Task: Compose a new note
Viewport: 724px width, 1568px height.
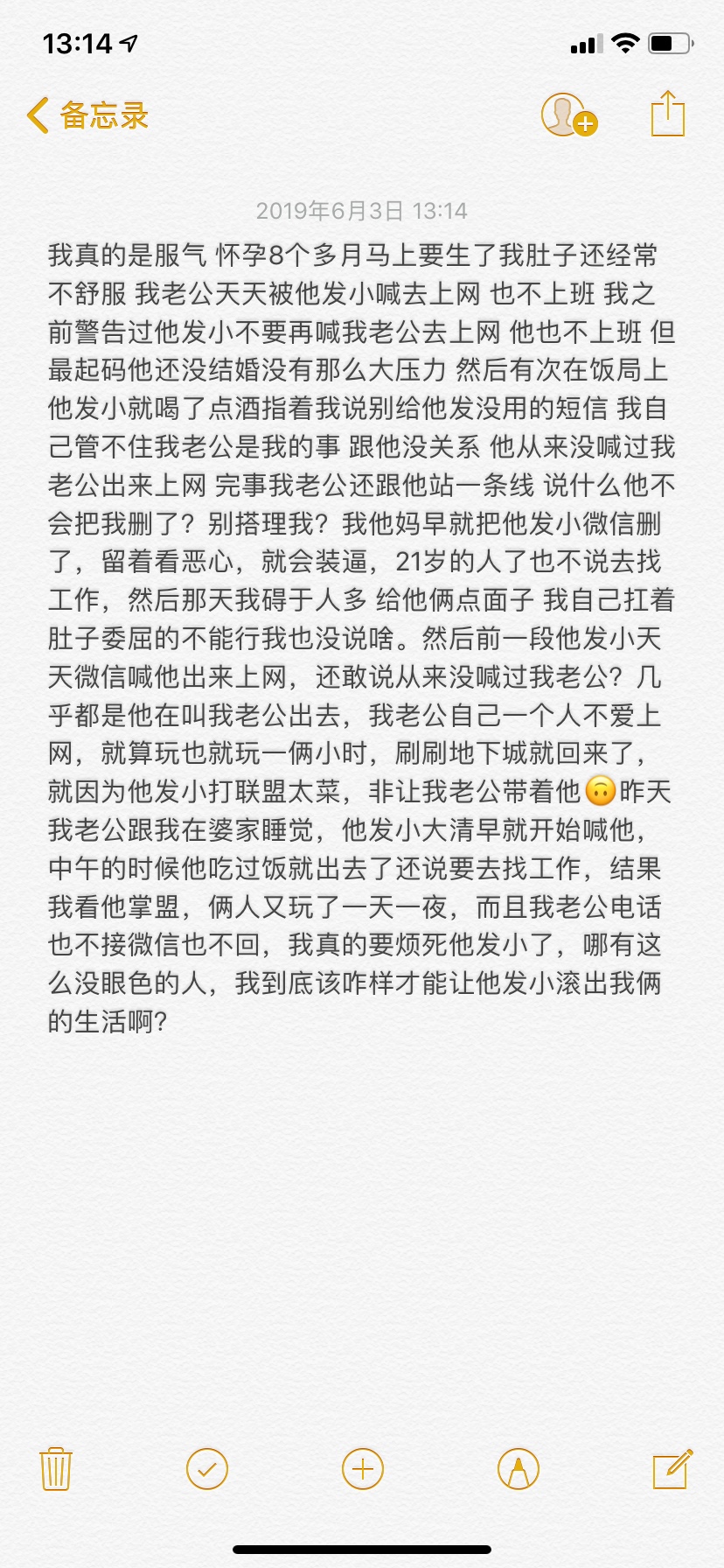Action: coord(672,1468)
